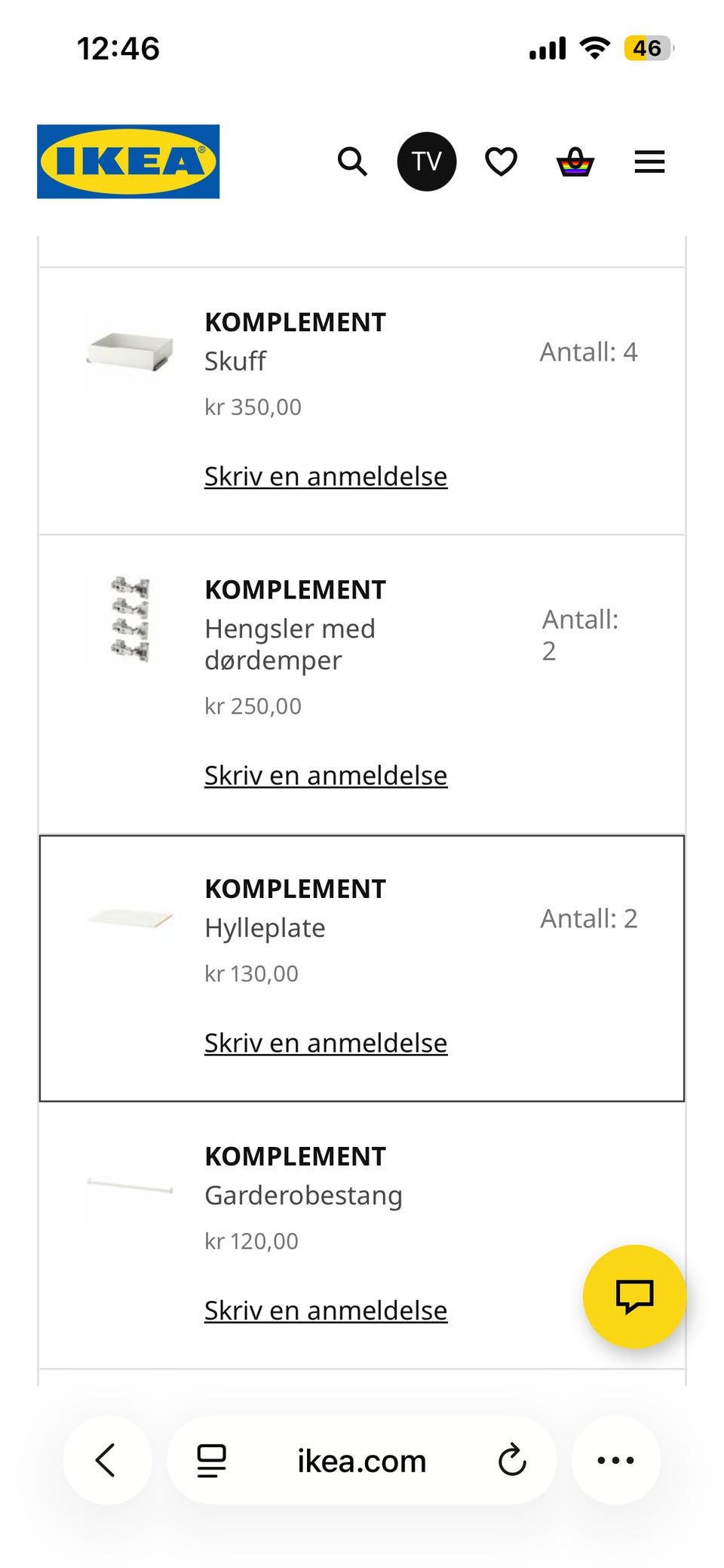Go back to the previous page
This screenshot has width=724, height=1568.
tap(106, 1460)
